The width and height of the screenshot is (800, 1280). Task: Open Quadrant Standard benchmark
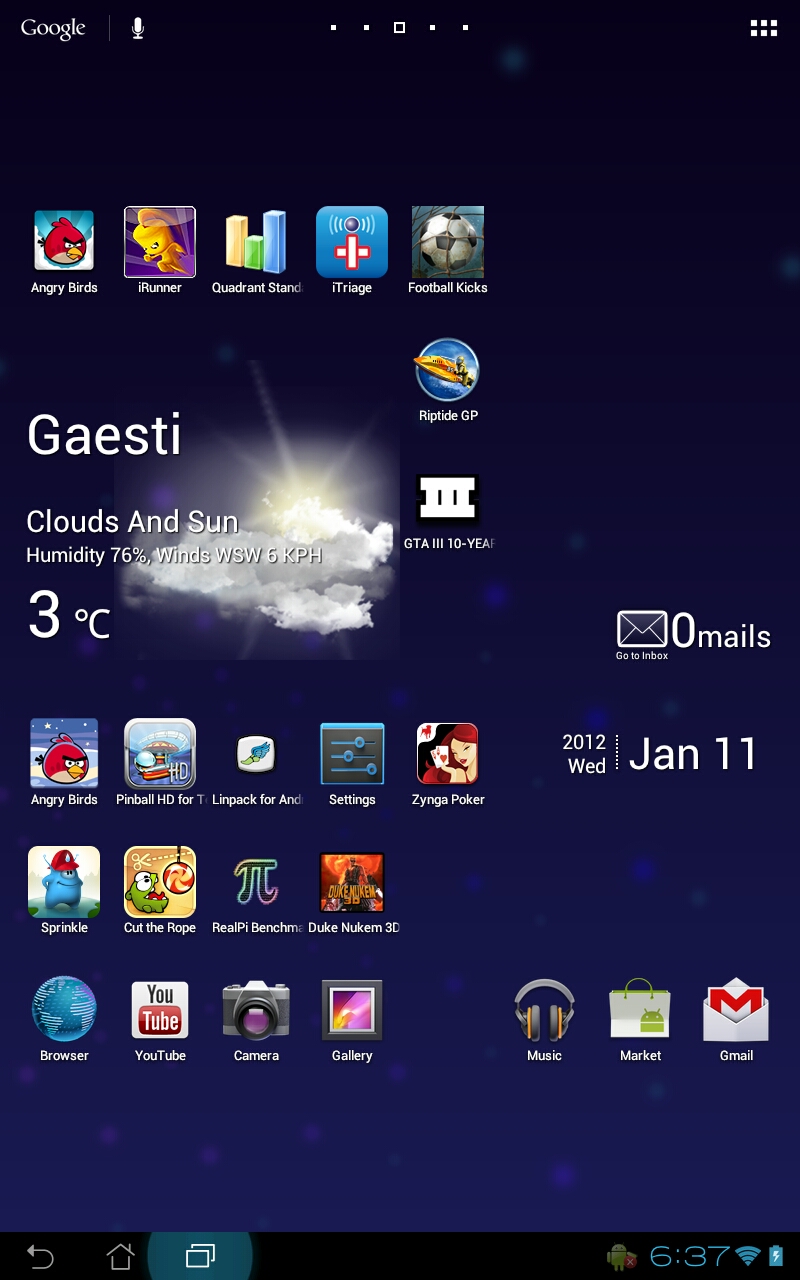coord(256,243)
